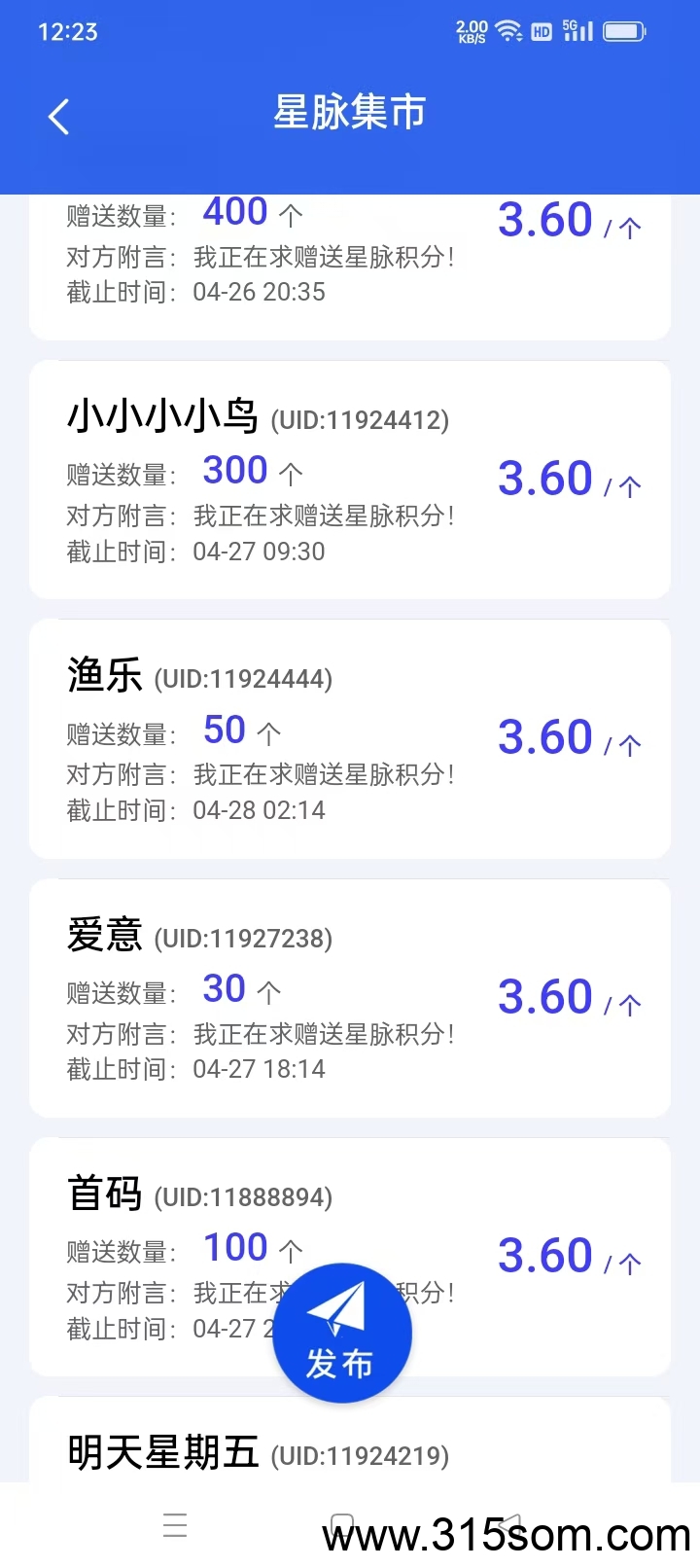Tap the 发布 floating button
The width and height of the screenshot is (700, 1568).
(x=342, y=1333)
